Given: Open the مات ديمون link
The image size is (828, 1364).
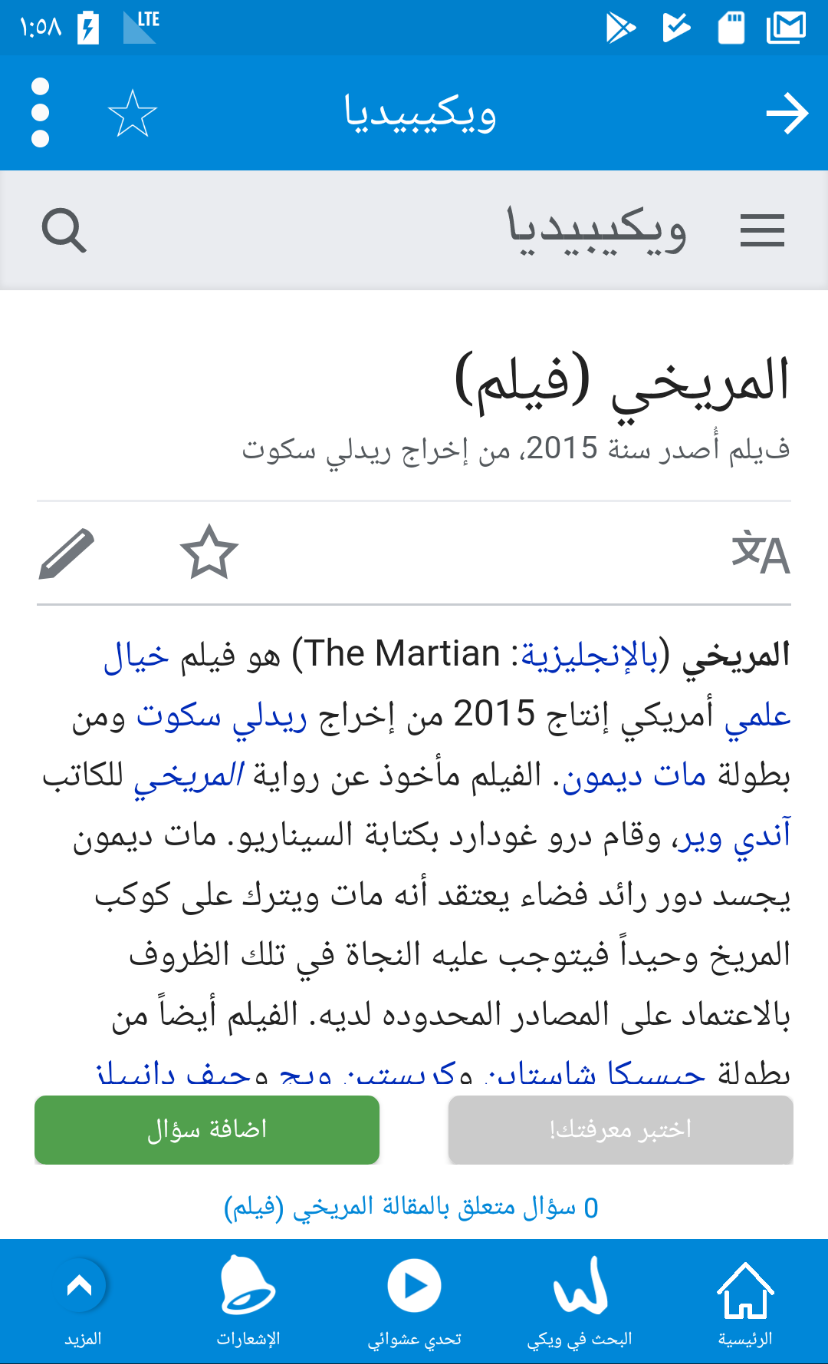Looking at the screenshot, I should 636,777.
